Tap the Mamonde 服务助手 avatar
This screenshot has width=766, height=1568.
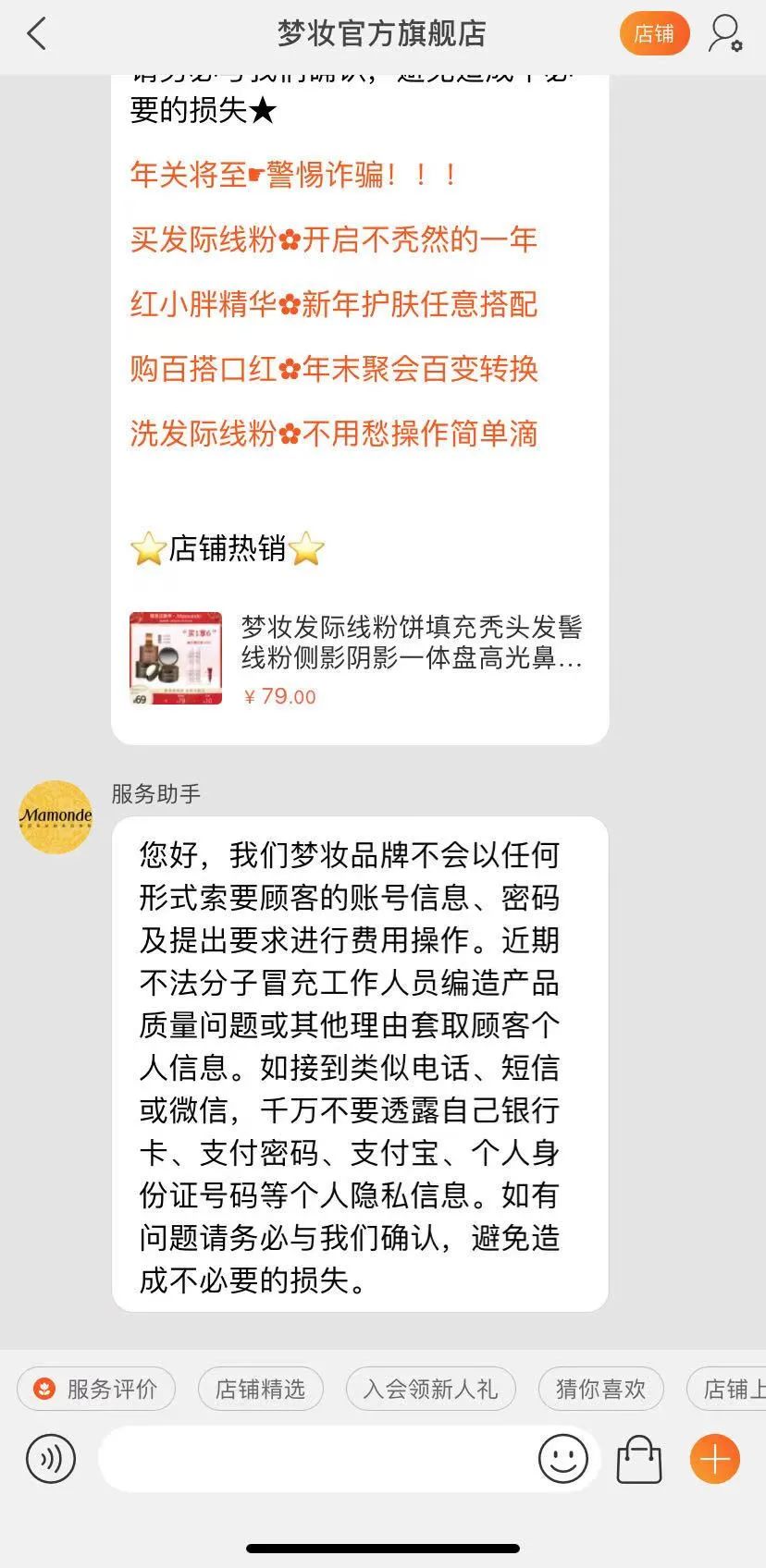pyautogui.click(x=56, y=816)
